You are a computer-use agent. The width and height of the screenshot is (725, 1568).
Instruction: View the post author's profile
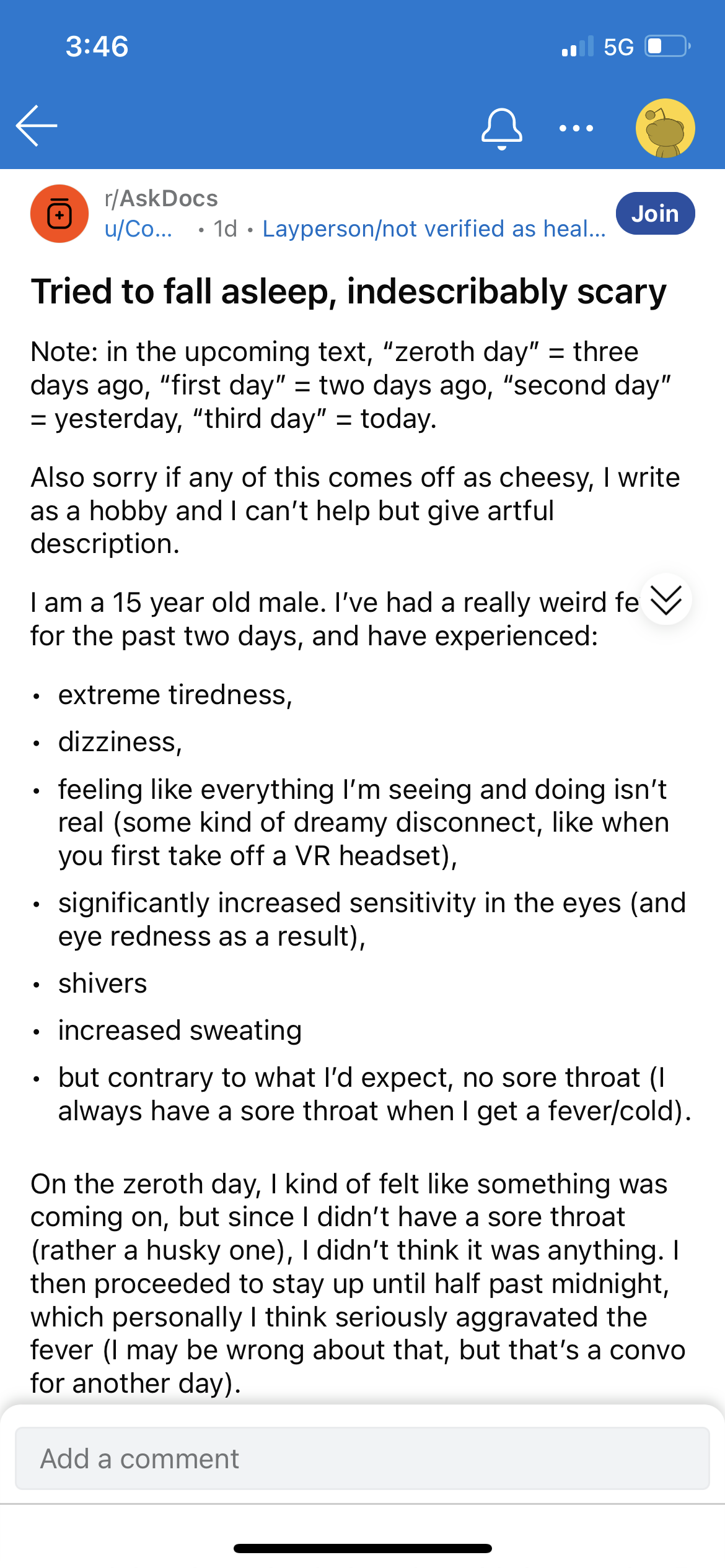pos(138,229)
